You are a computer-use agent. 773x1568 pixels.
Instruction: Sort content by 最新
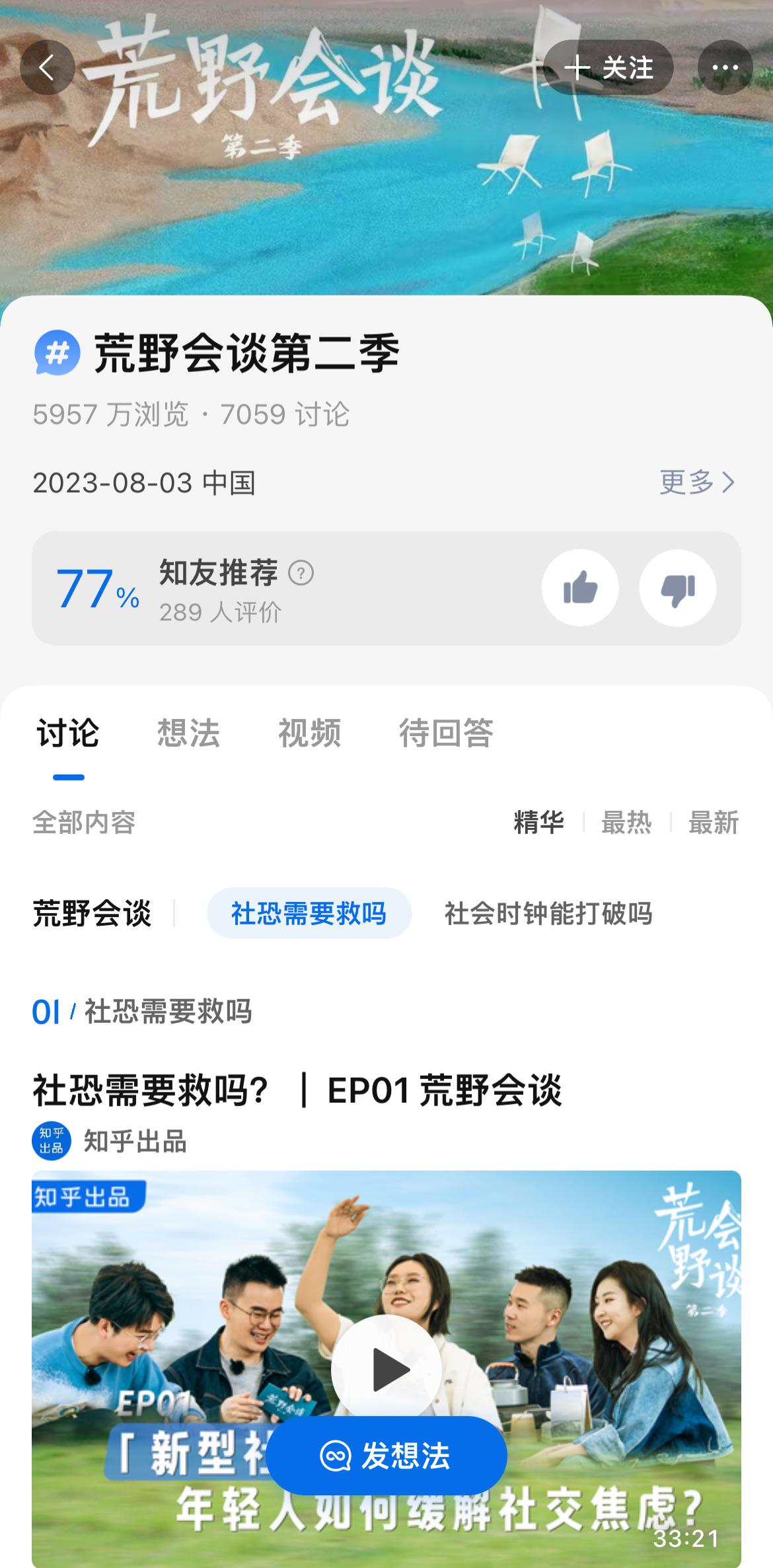[713, 823]
